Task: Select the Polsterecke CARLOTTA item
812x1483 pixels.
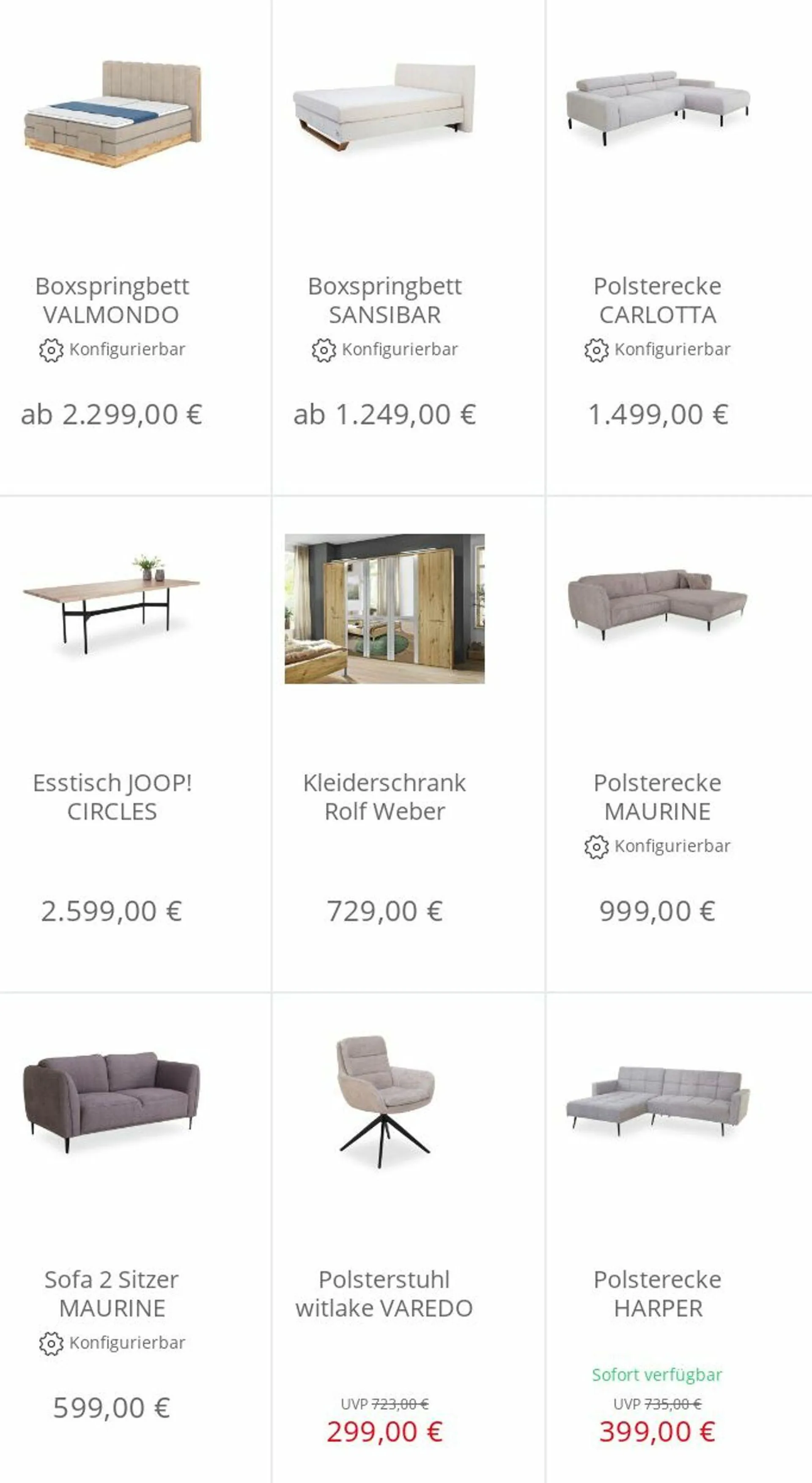Action: click(657, 300)
